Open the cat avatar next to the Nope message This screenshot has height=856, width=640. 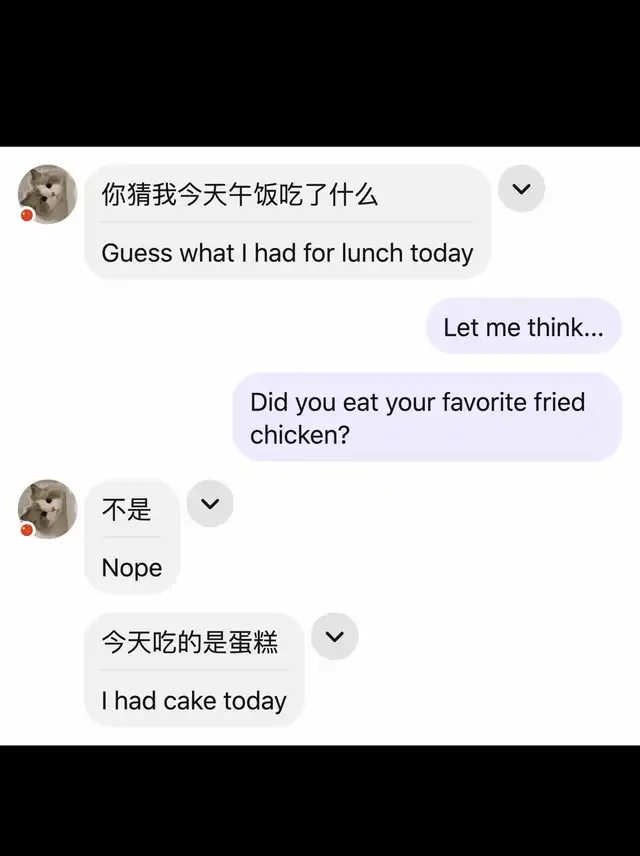pyautogui.click(x=47, y=508)
